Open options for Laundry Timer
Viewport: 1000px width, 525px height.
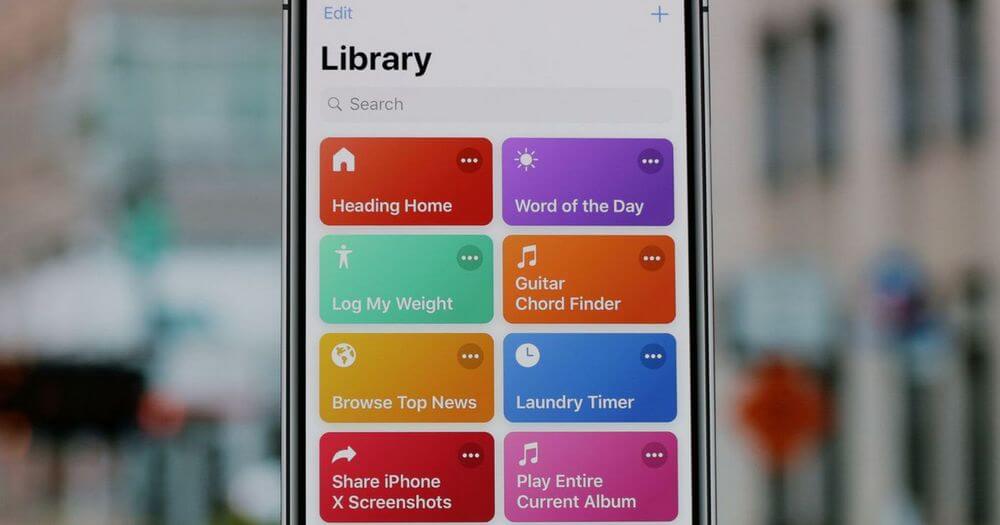coord(653,356)
